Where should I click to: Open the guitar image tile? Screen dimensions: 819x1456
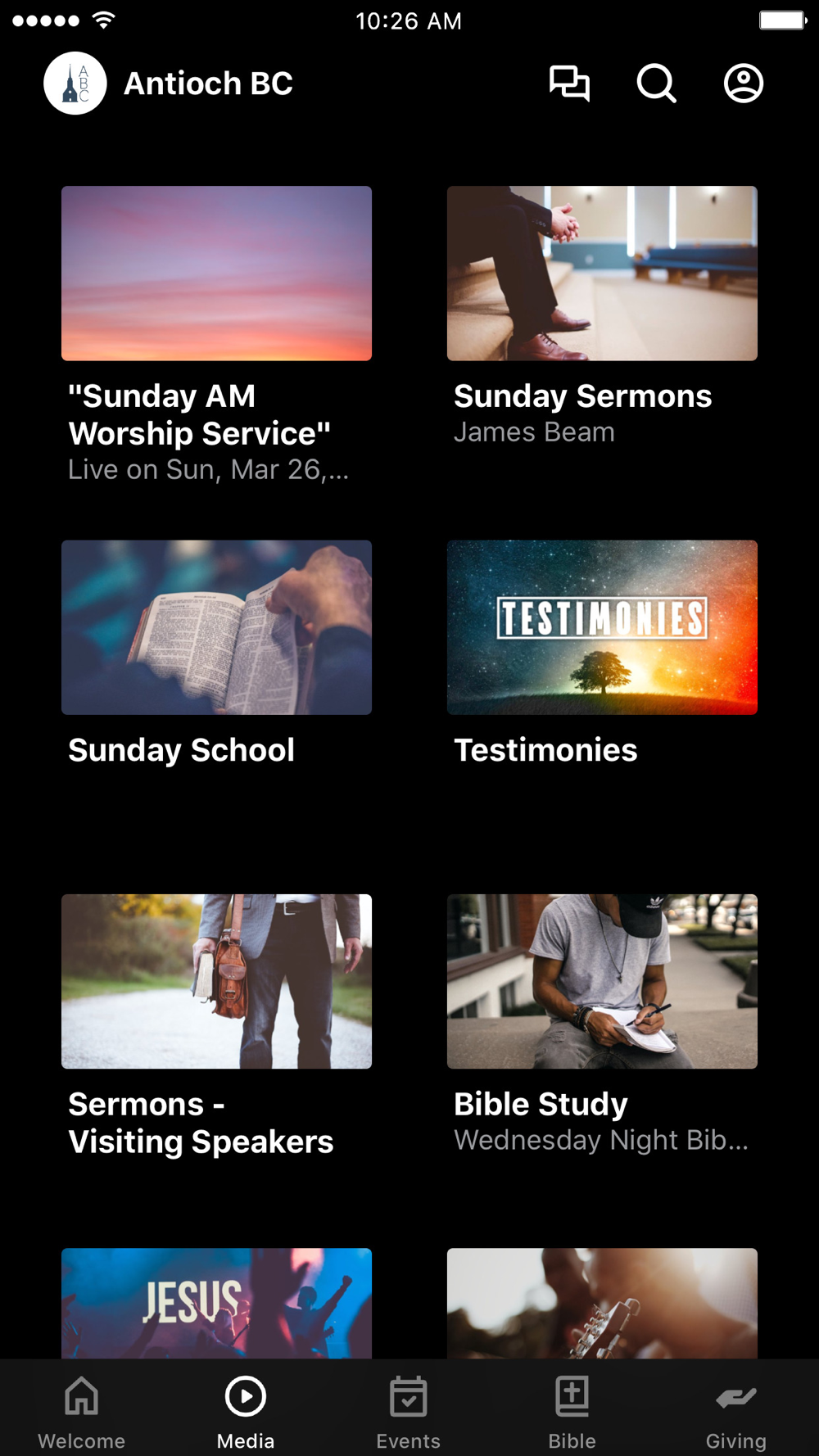[602, 1302]
